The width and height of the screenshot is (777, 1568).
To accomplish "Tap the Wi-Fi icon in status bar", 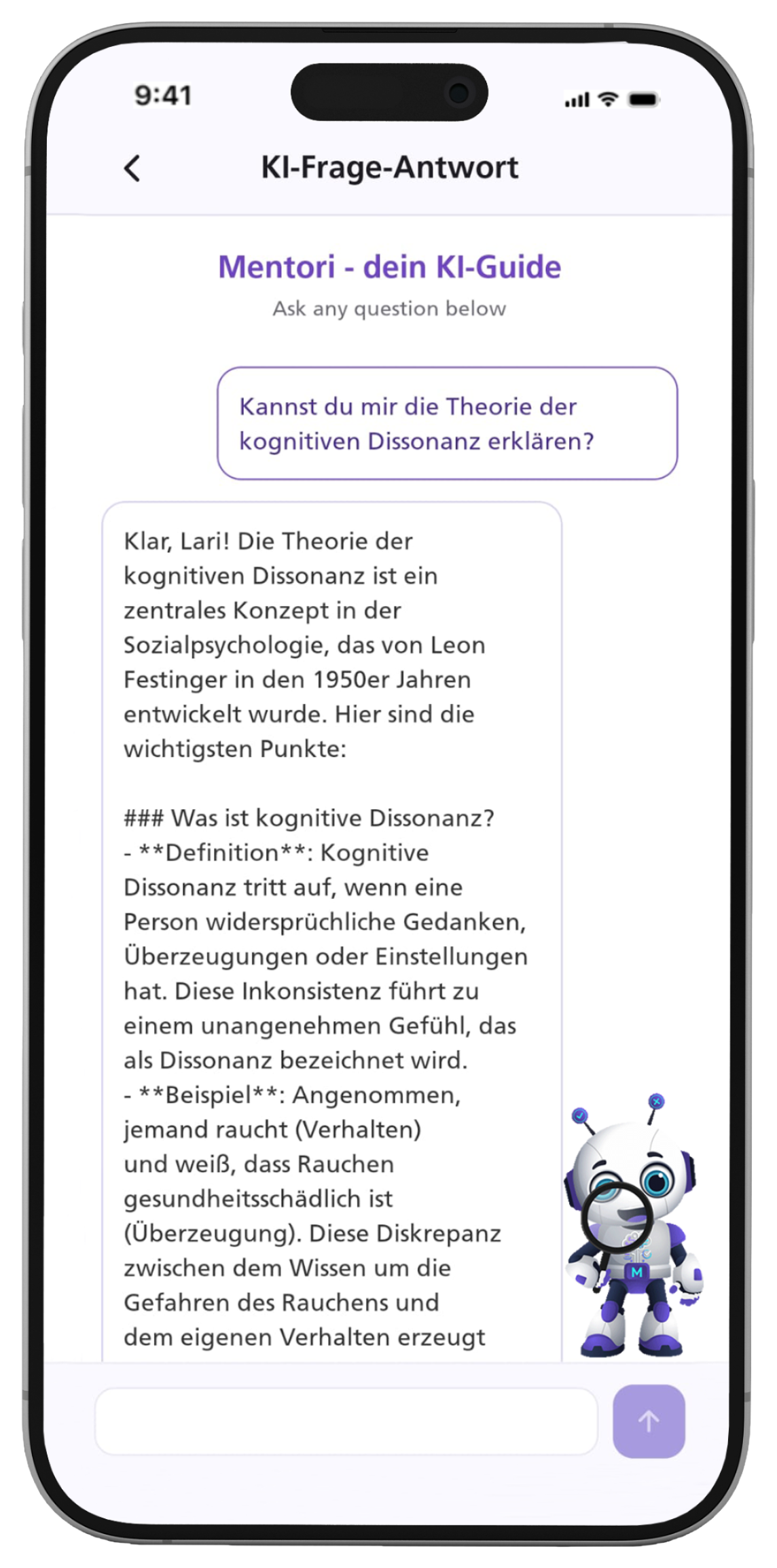I will tap(607, 99).
